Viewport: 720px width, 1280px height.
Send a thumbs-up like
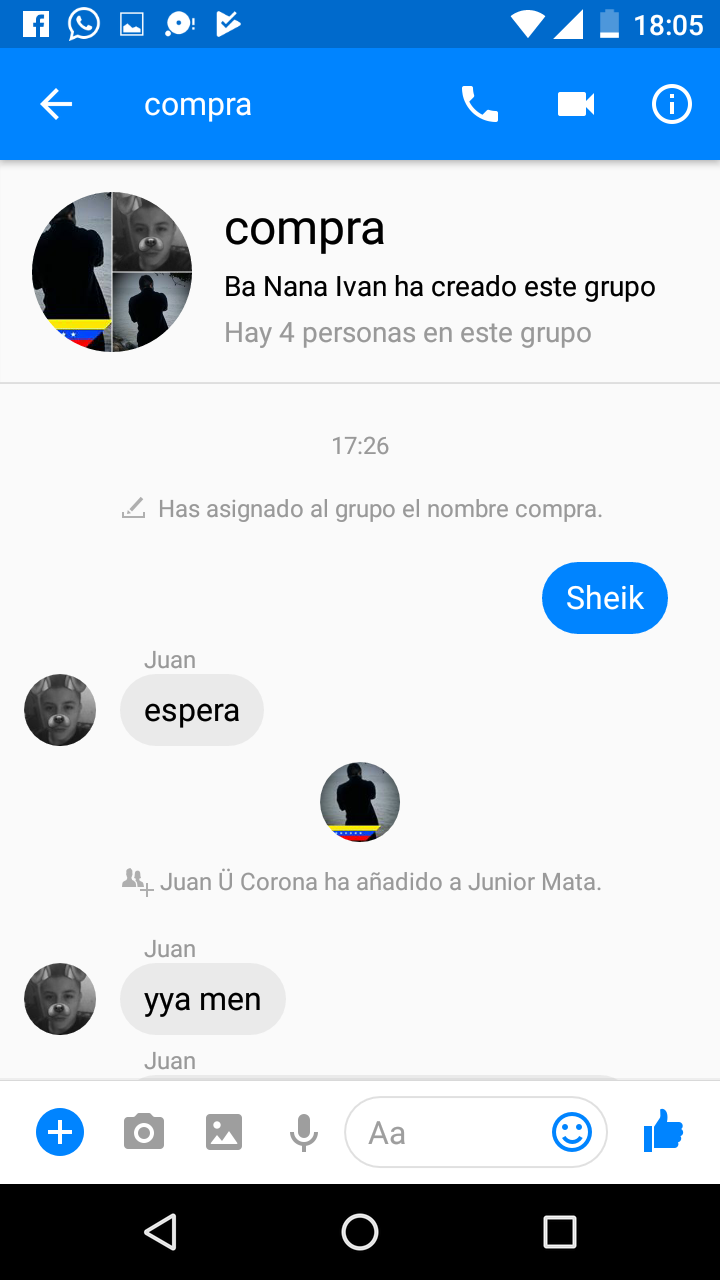point(663,1132)
